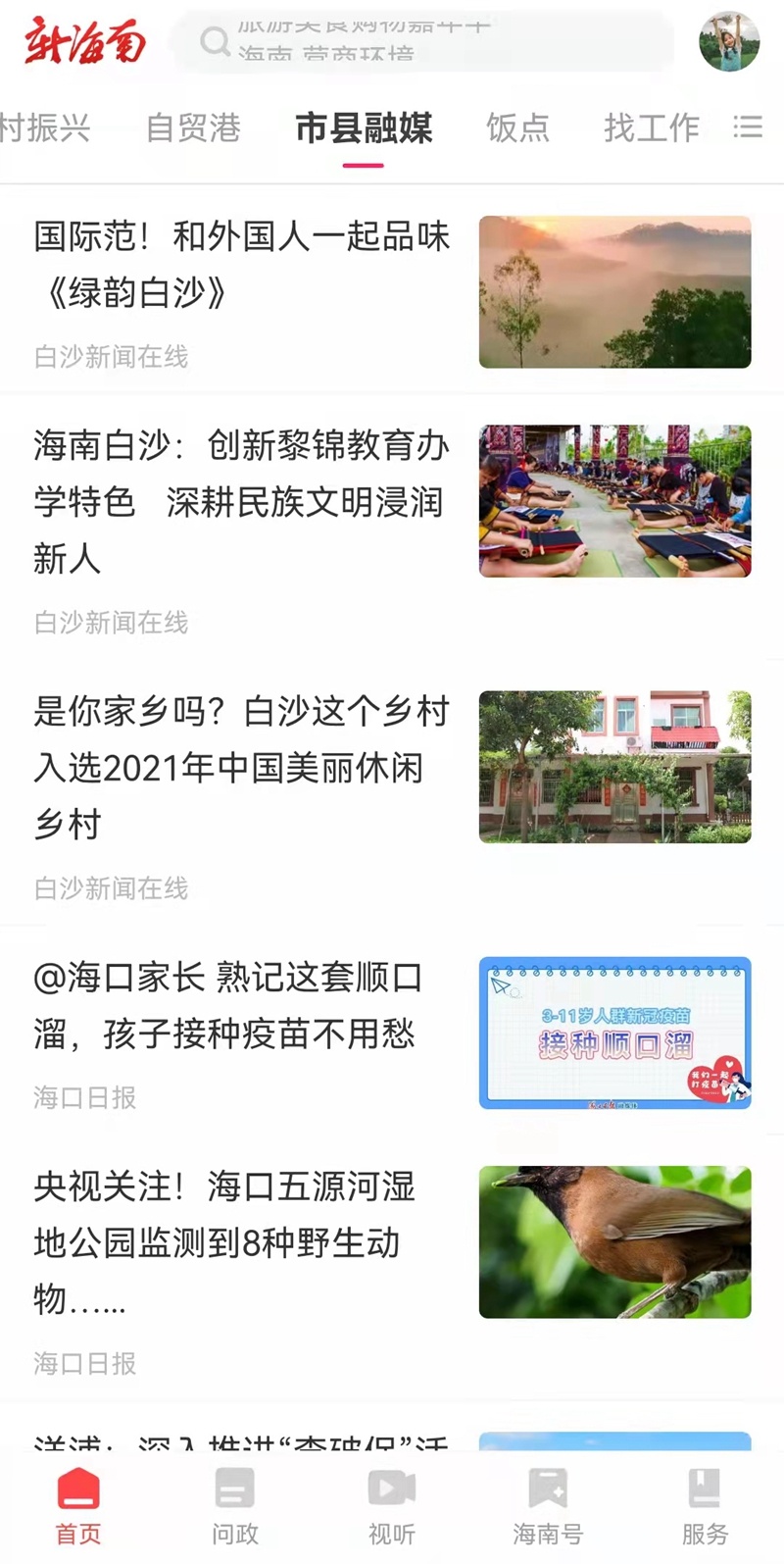Open the 服务 tab
The width and height of the screenshot is (784, 1564).
(705, 1506)
